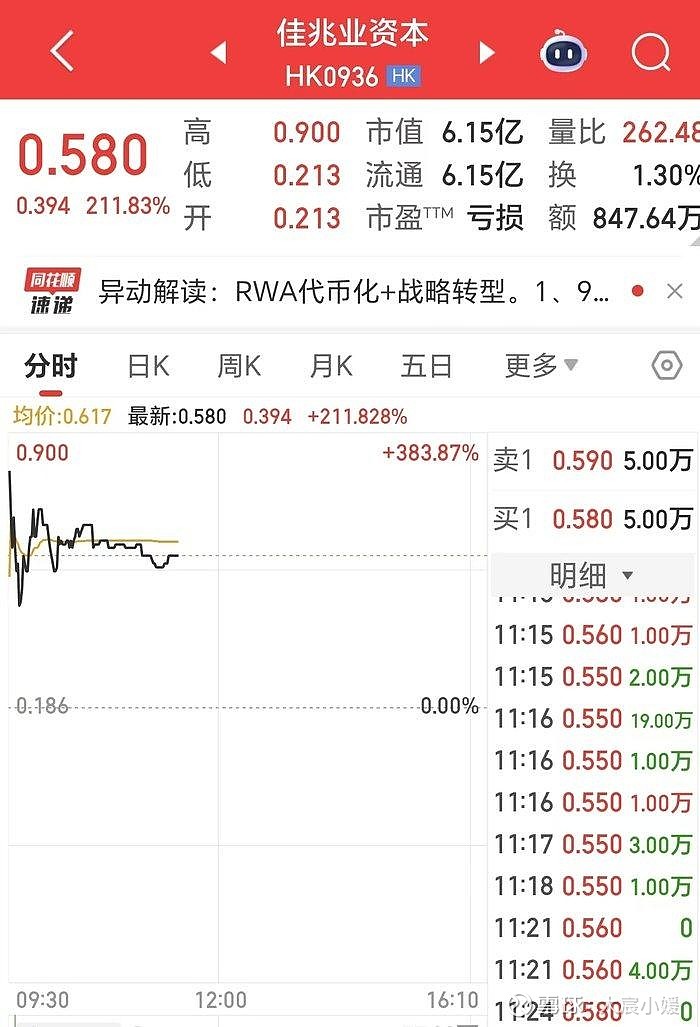Viewport: 700px width, 1027px height.
Task: Open the robot AI assistant
Action: 563,51
